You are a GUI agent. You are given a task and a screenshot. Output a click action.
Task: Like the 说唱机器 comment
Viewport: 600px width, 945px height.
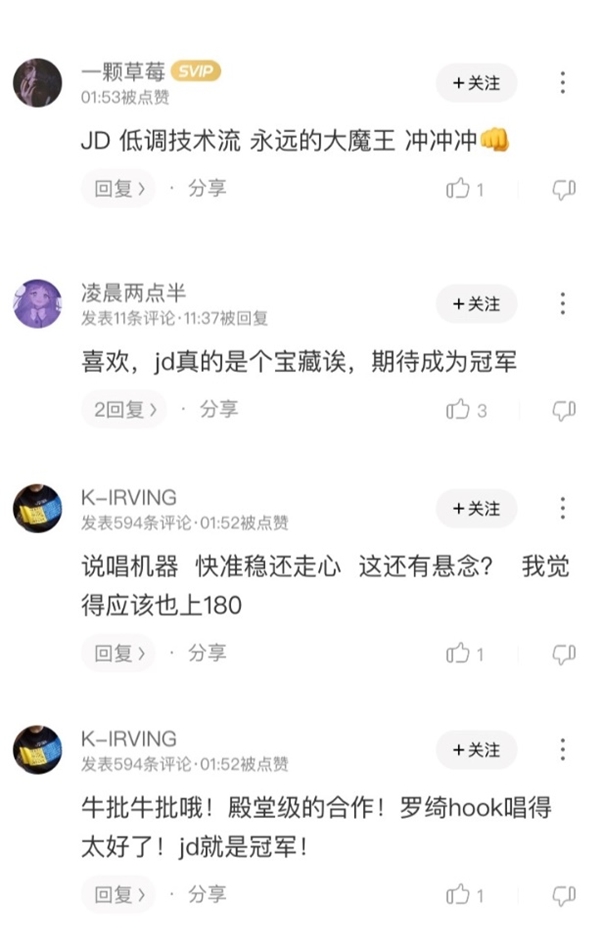pyautogui.click(x=458, y=654)
